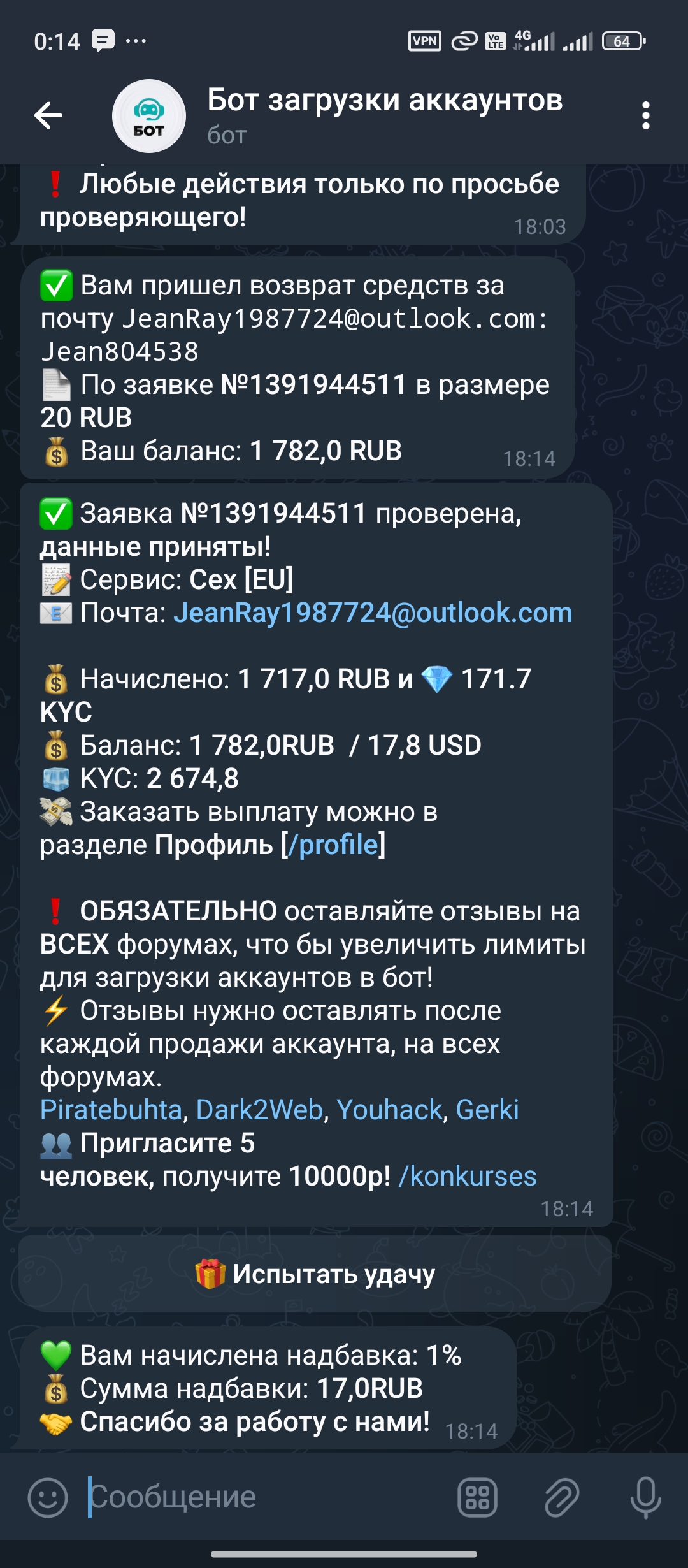Open the Dark2Web forum link
Screen dimensions: 688x1568
[259, 1110]
